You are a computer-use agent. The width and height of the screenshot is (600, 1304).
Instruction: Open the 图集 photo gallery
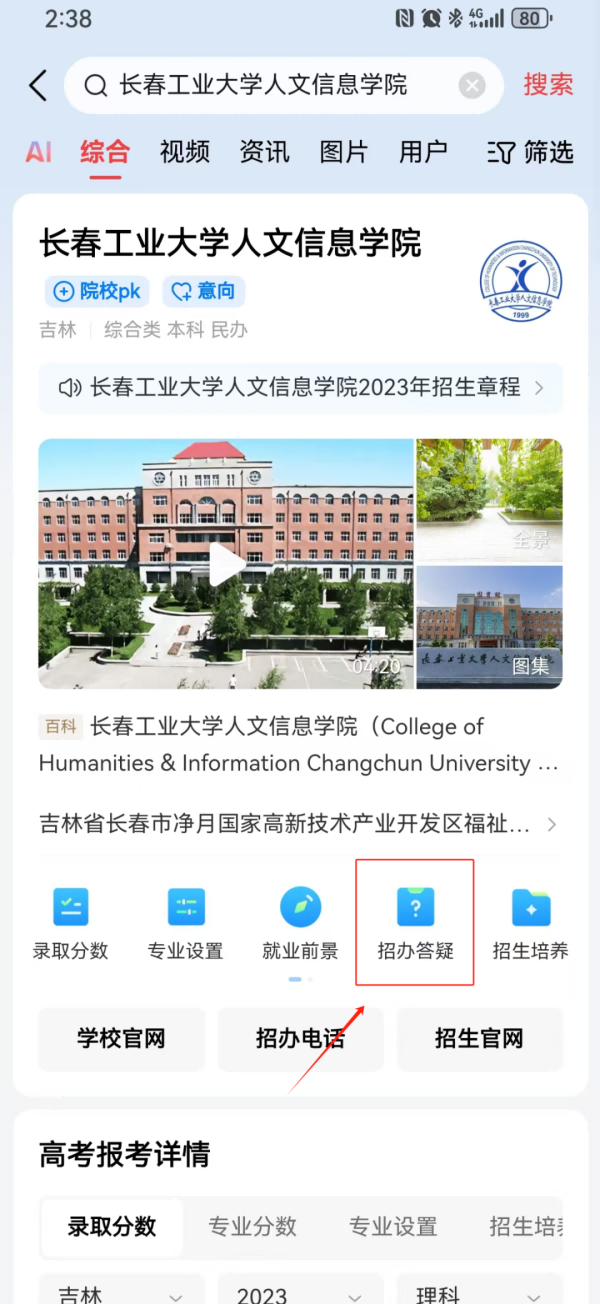pyautogui.click(x=489, y=627)
